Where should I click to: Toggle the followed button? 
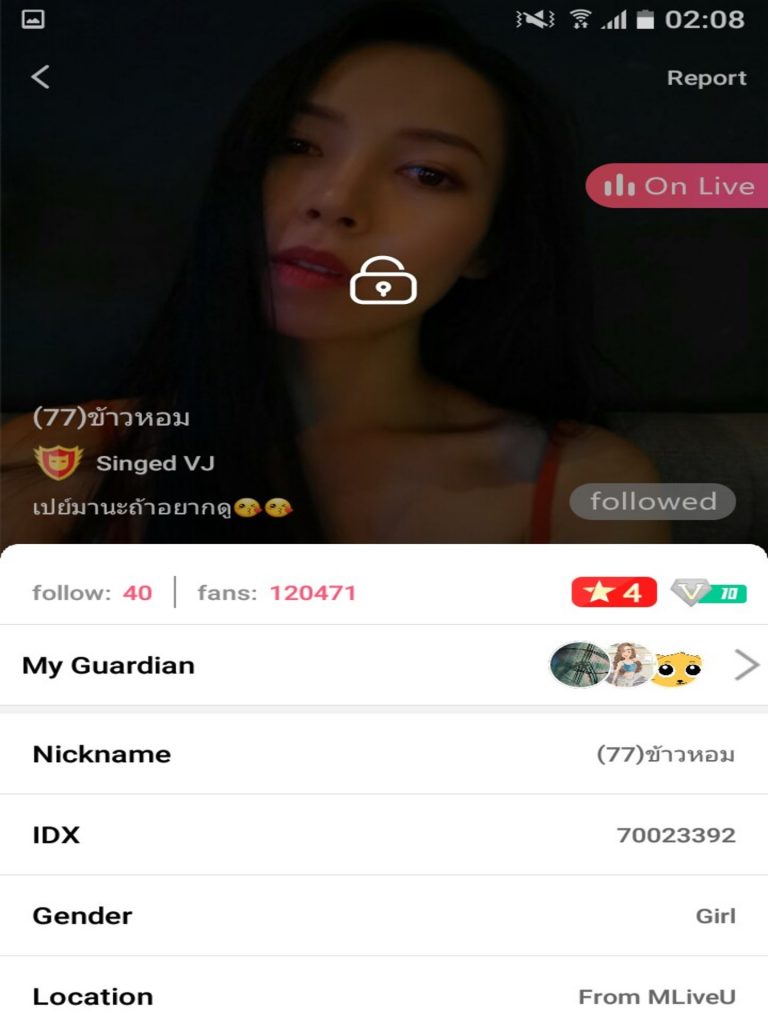click(652, 502)
